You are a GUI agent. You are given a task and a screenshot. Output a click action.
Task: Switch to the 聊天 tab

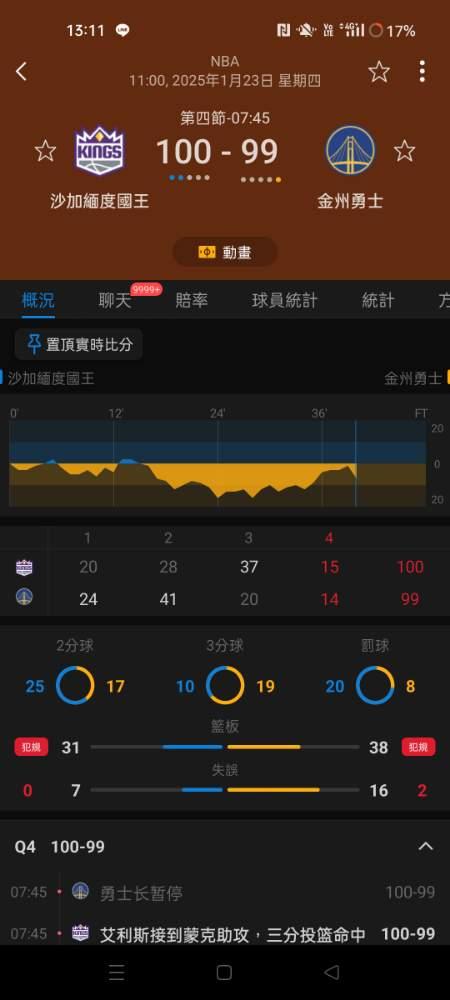(x=115, y=300)
